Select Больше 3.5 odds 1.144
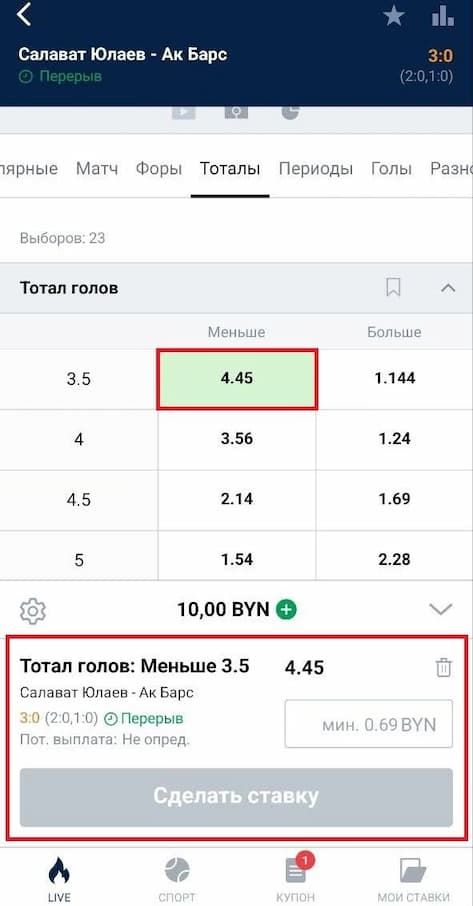473x906 pixels. [x=394, y=379]
